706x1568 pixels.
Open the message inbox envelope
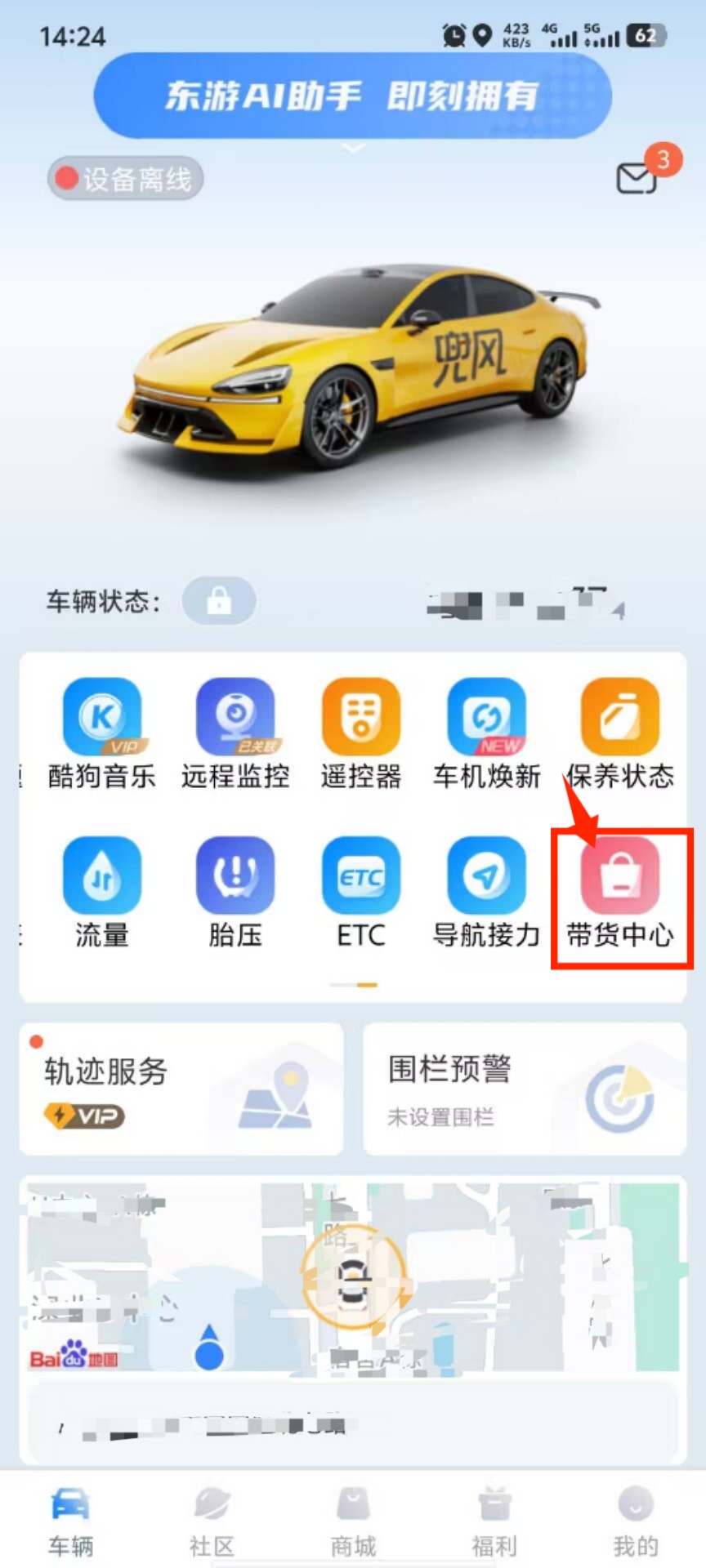(637, 178)
